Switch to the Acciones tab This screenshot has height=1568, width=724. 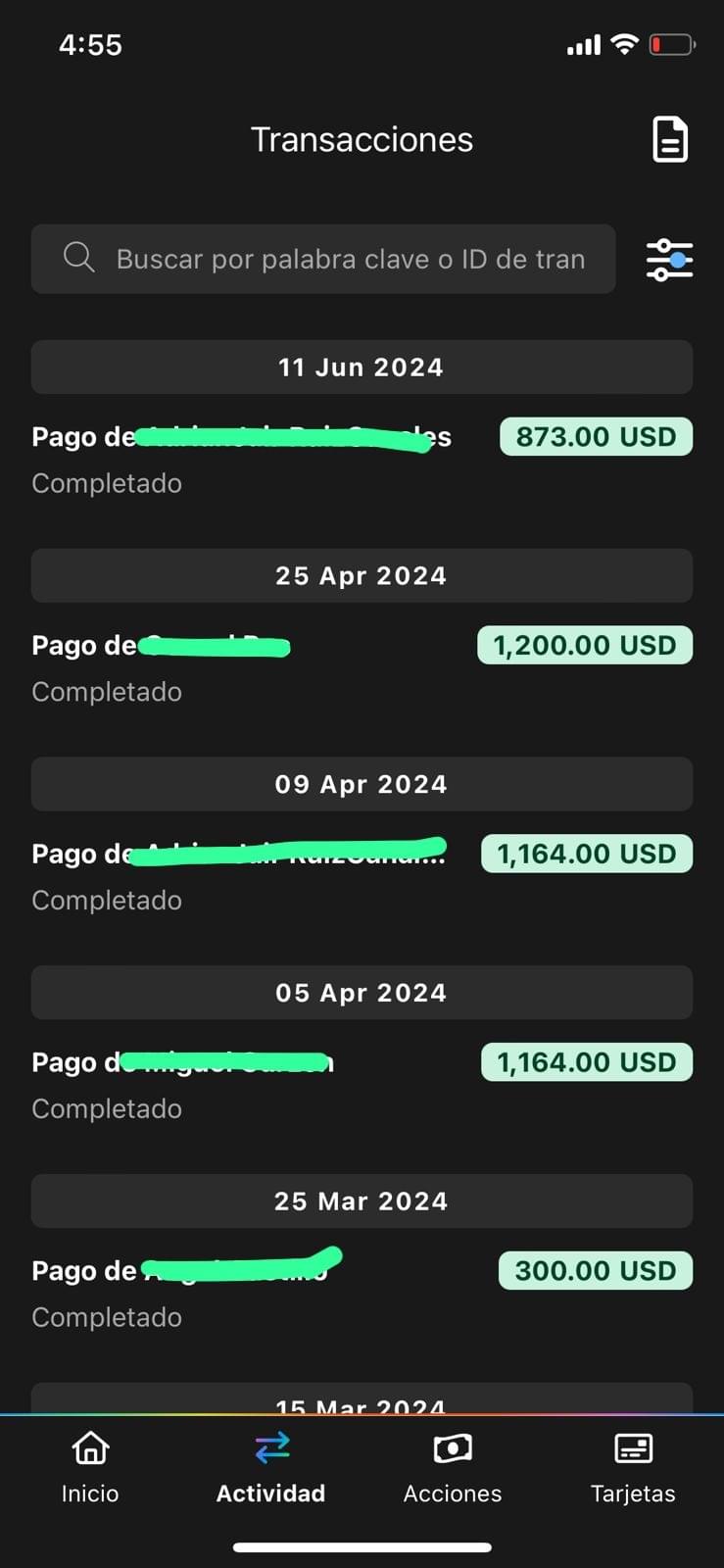tap(453, 1467)
